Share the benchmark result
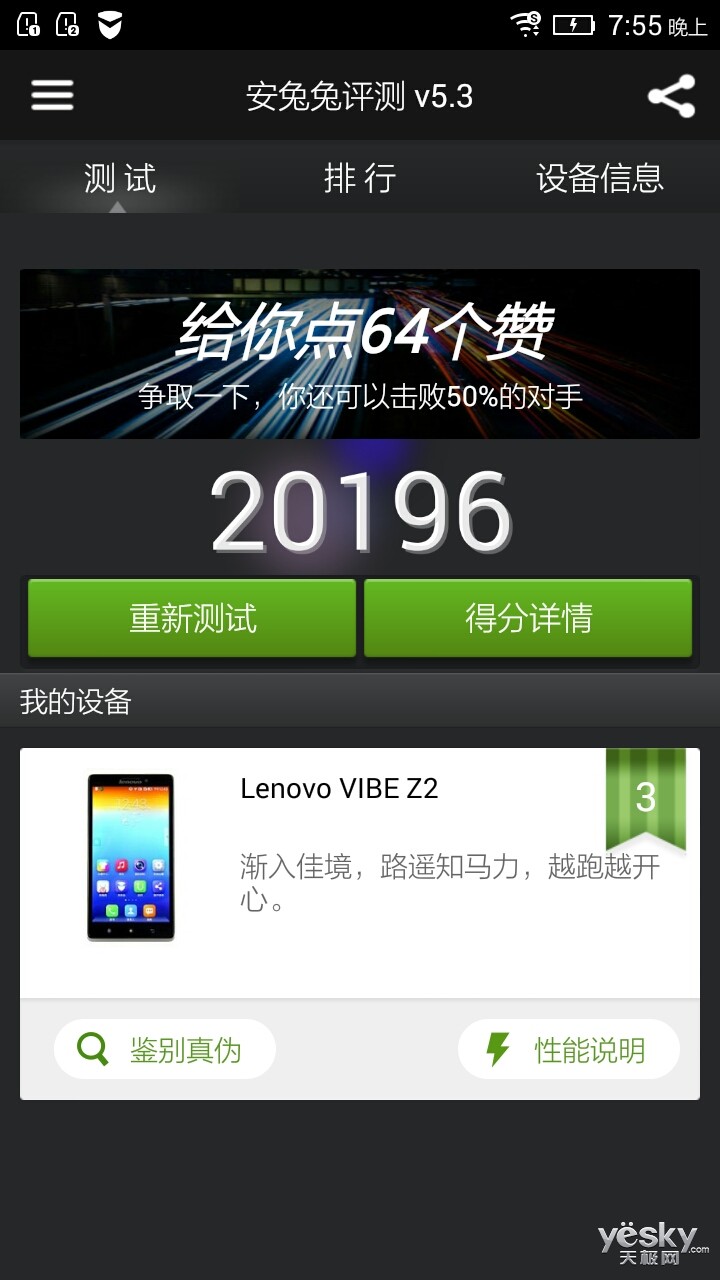Screen dimensions: 720x1280 click(671, 96)
